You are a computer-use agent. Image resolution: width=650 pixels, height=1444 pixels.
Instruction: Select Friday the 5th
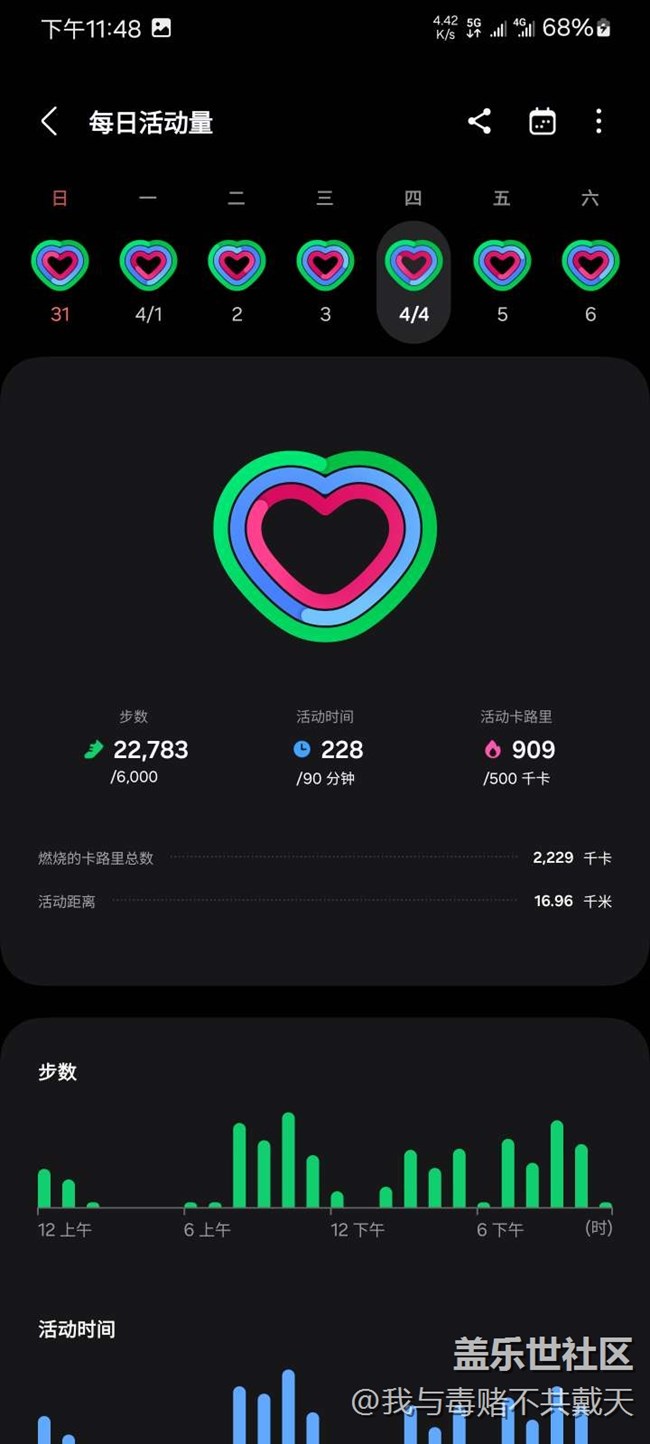(x=502, y=282)
